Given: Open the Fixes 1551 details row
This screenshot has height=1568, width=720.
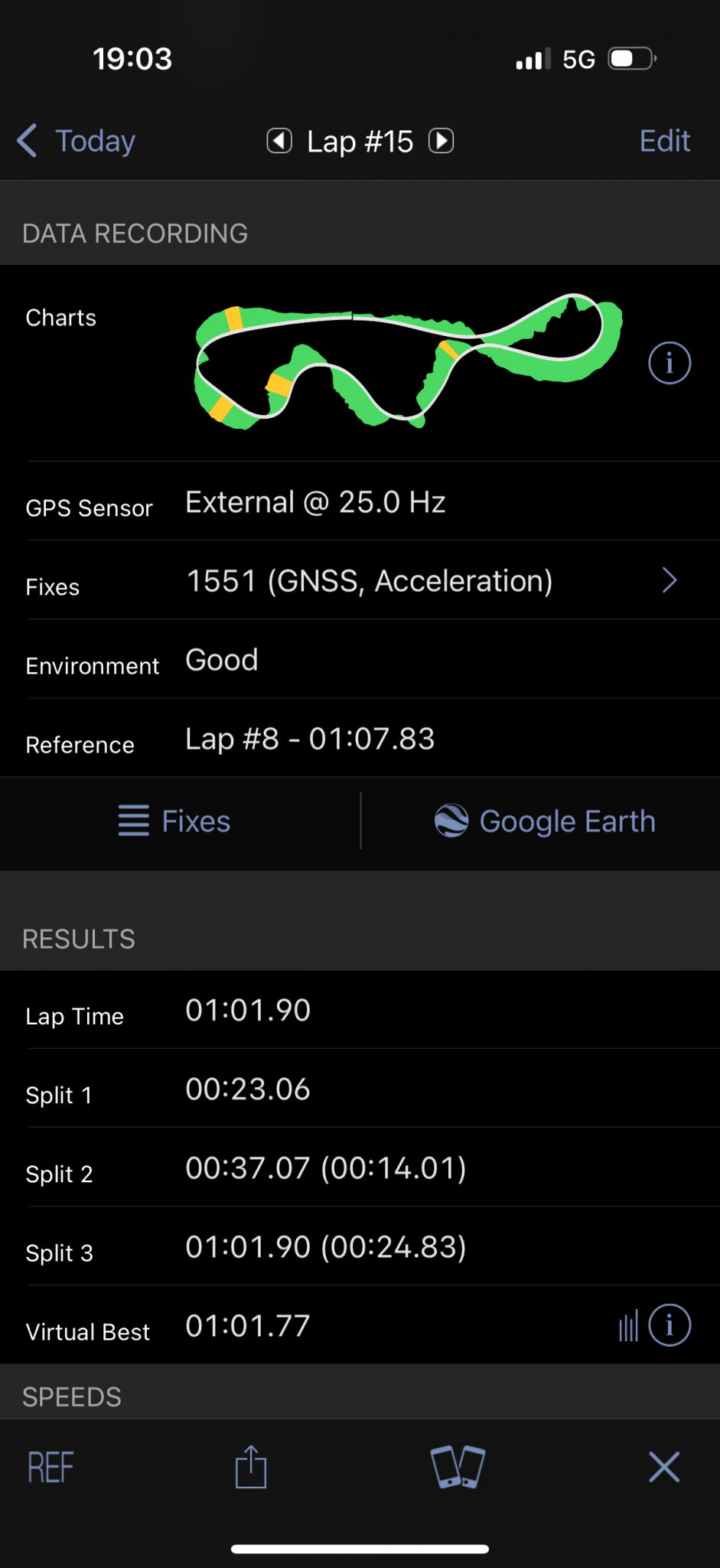Looking at the screenshot, I should [360, 580].
